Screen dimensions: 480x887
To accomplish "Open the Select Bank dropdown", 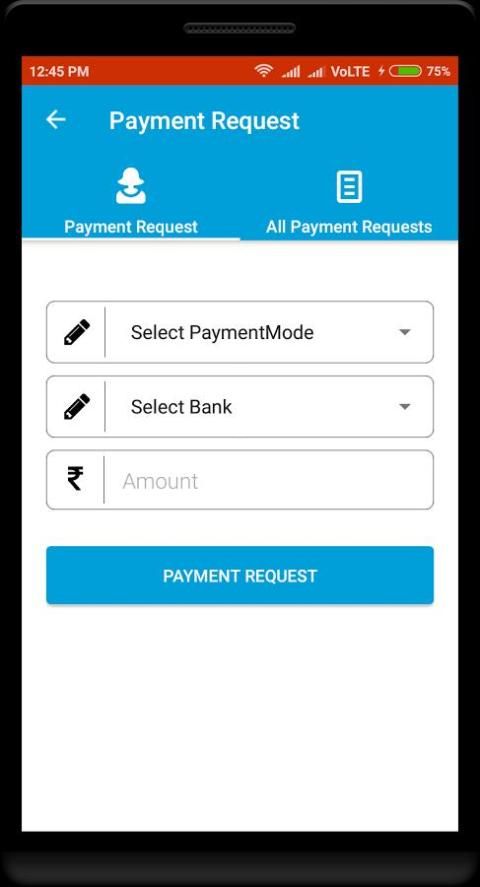I will coord(240,406).
